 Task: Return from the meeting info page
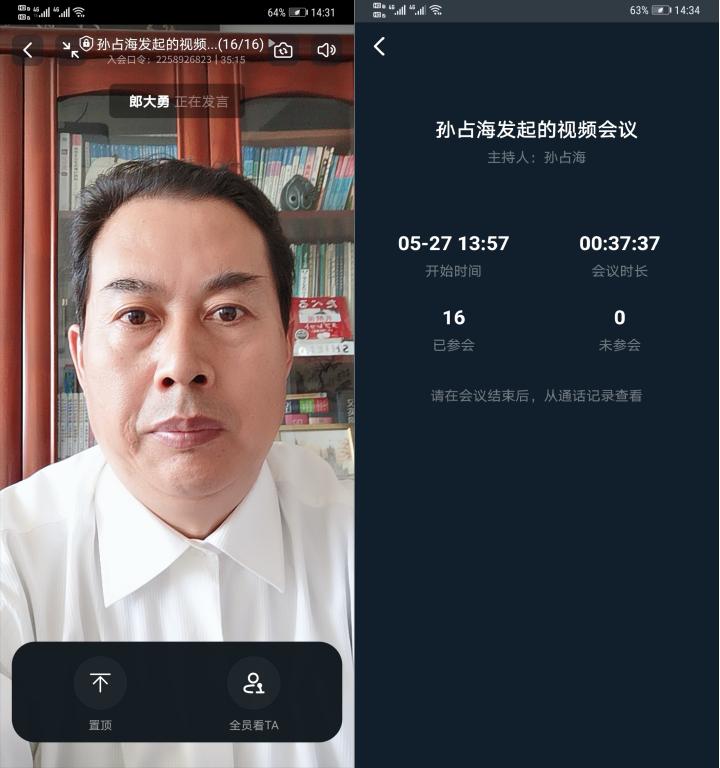point(379,47)
